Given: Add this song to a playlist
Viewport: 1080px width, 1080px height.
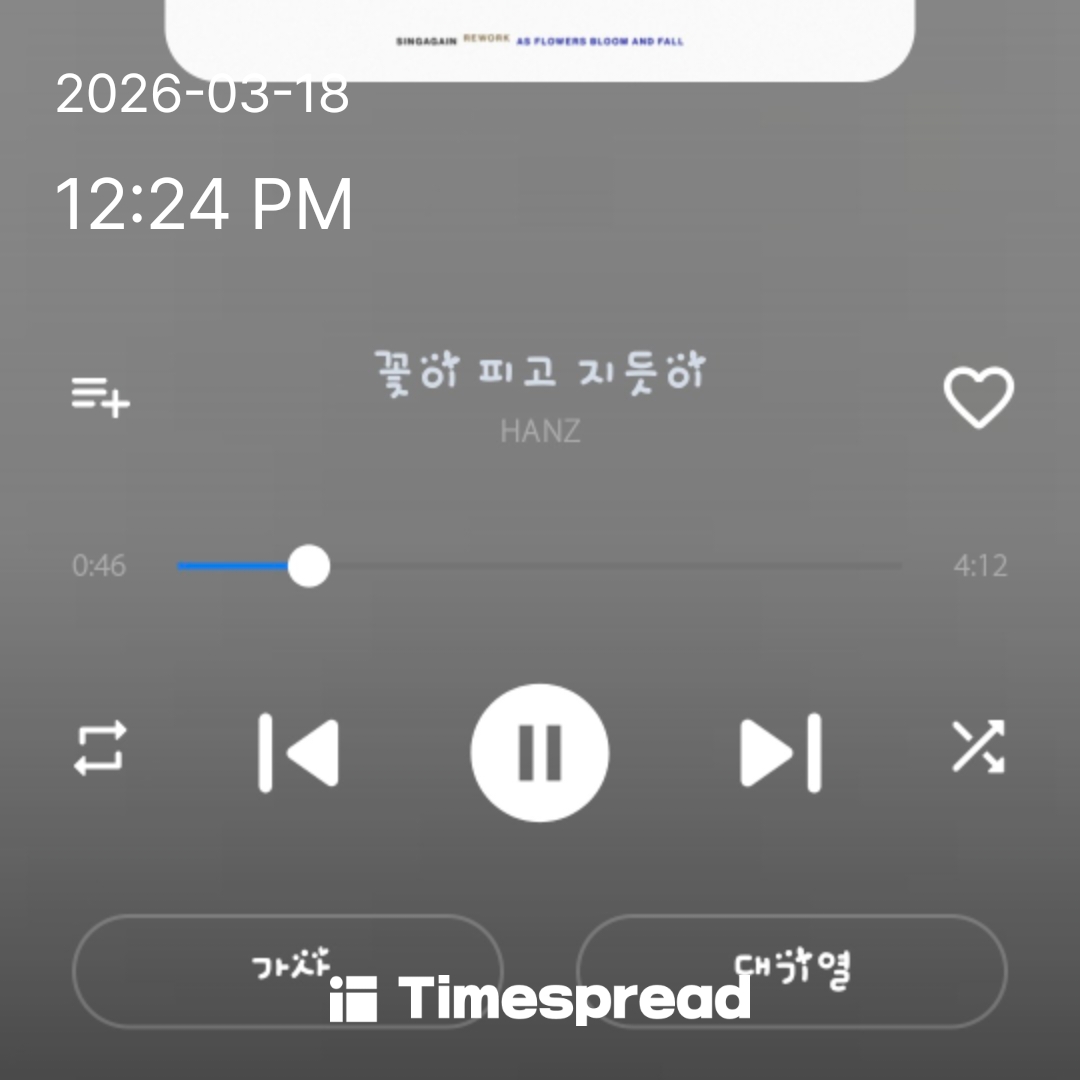Looking at the screenshot, I should coord(100,397).
